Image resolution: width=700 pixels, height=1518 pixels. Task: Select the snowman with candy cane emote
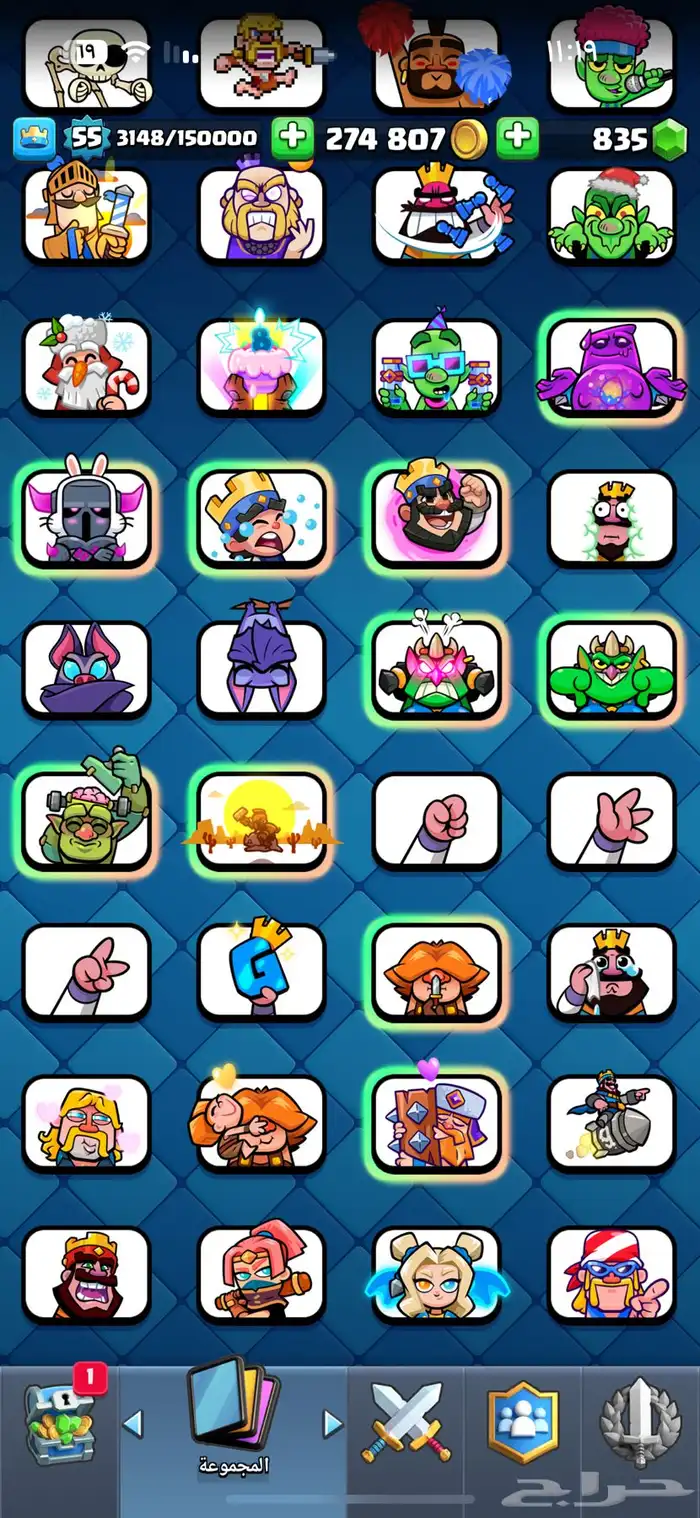(x=86, y=366)
